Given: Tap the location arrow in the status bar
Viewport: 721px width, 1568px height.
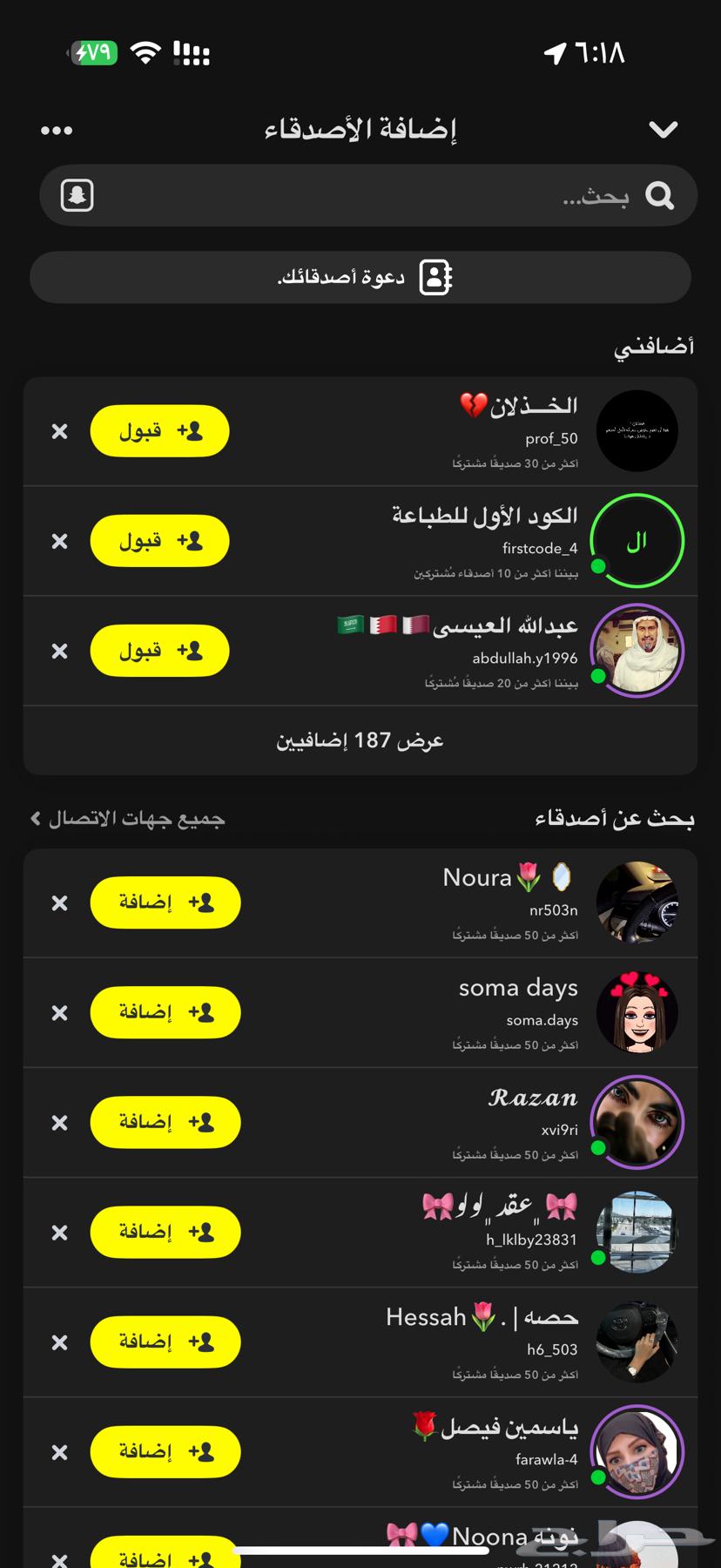Looking at the screenshot, I should tap(553, 53).
